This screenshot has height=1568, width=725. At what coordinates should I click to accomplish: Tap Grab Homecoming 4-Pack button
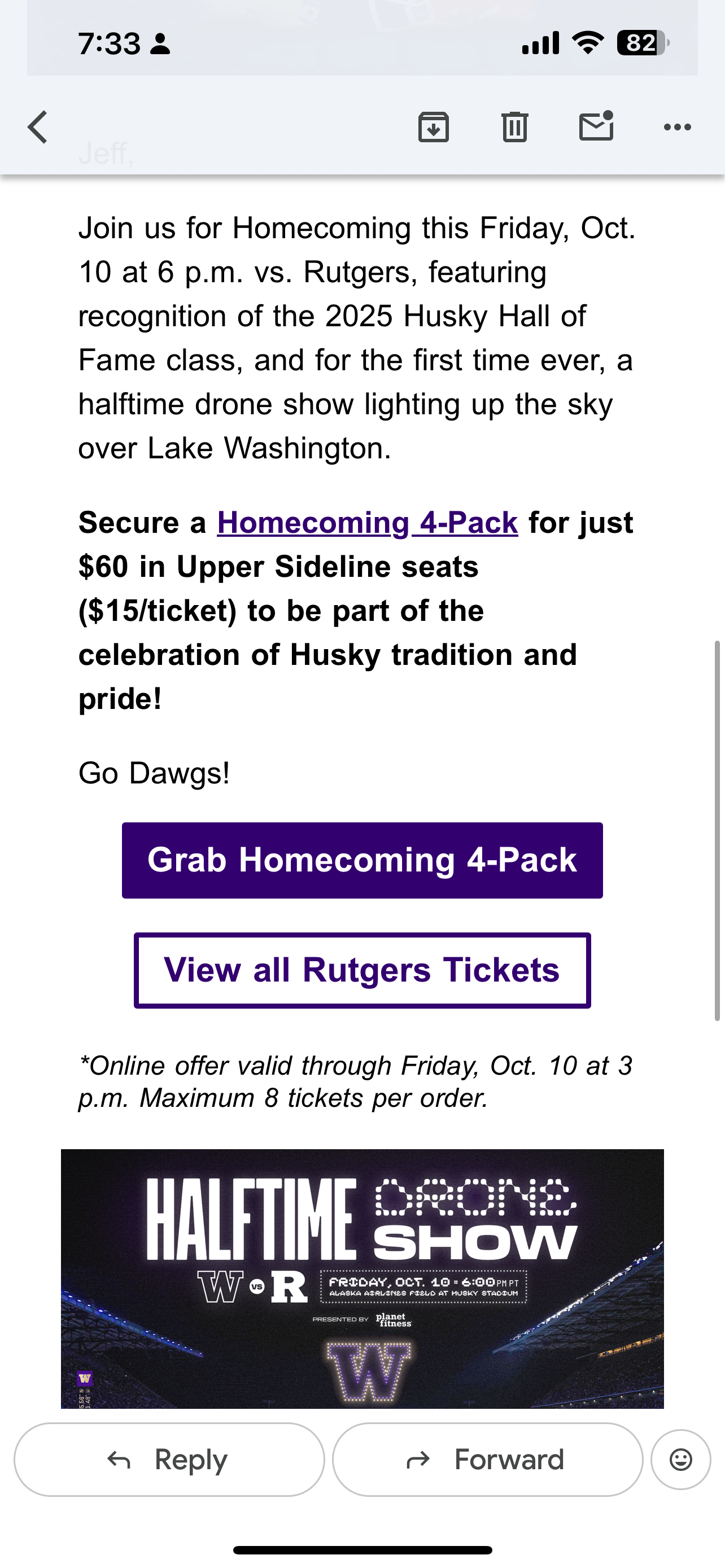coord(362,860)
